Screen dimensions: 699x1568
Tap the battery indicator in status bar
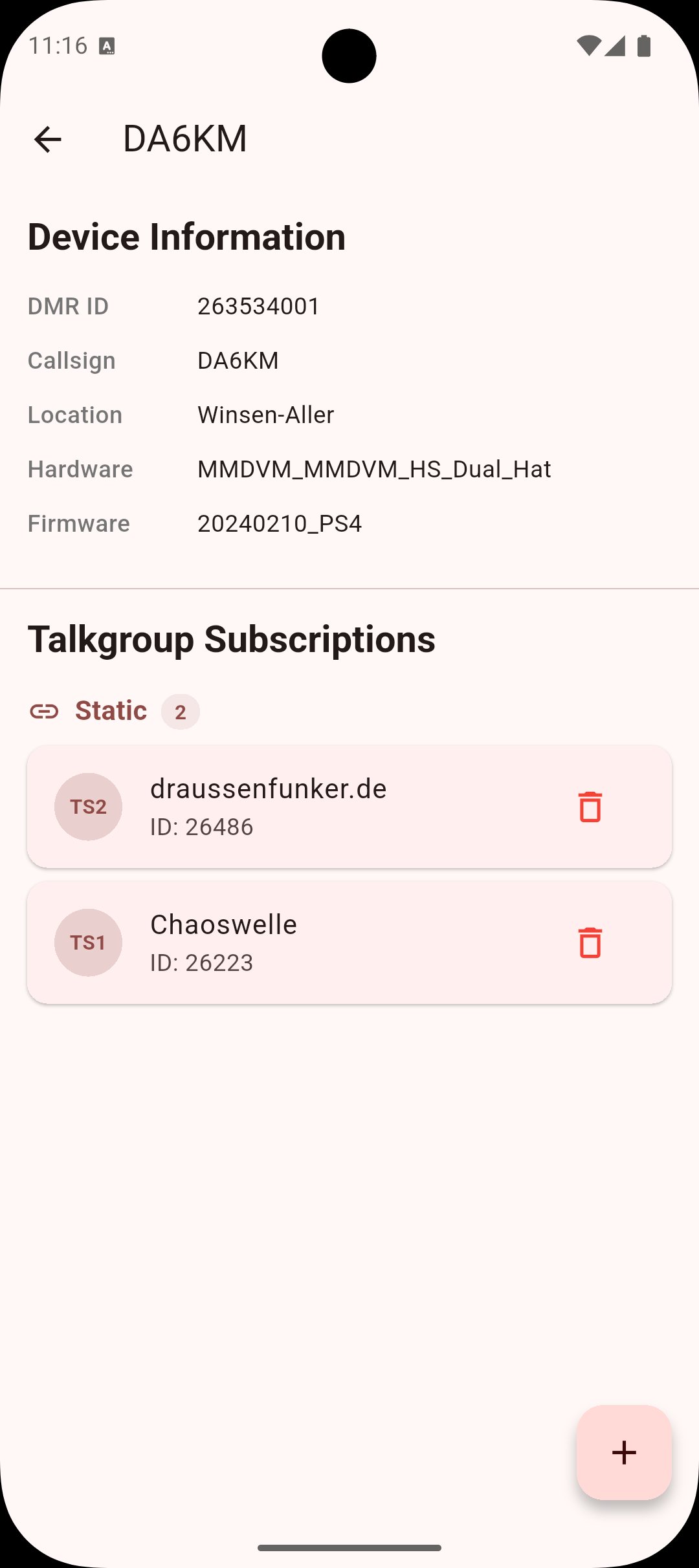tap(645, 44)
